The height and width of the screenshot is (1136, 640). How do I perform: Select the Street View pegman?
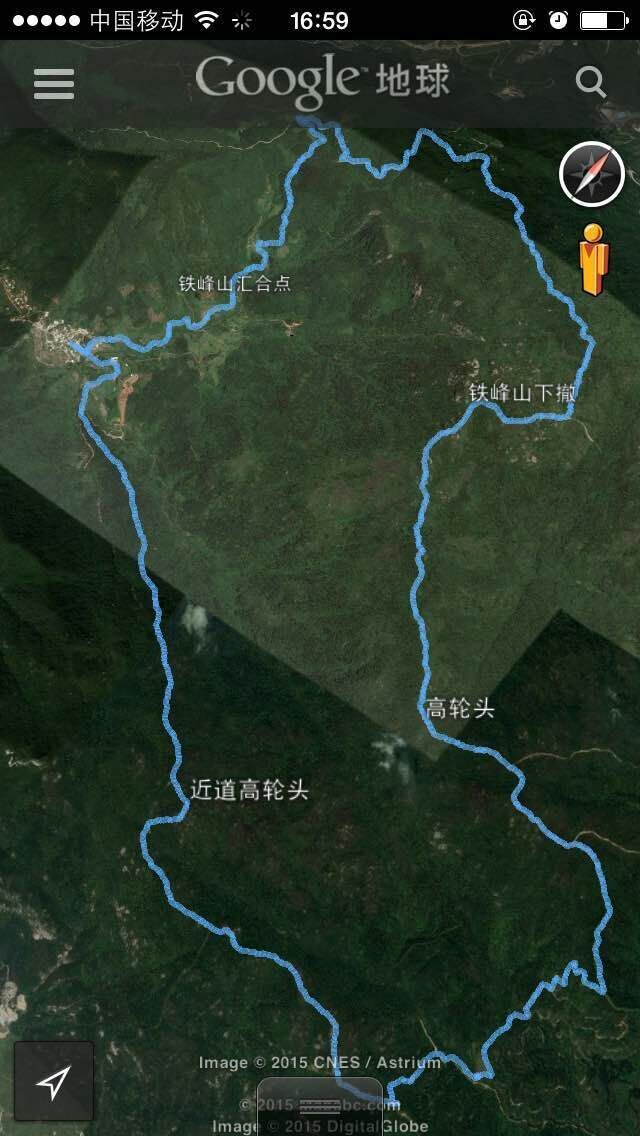tap(593, 259)
